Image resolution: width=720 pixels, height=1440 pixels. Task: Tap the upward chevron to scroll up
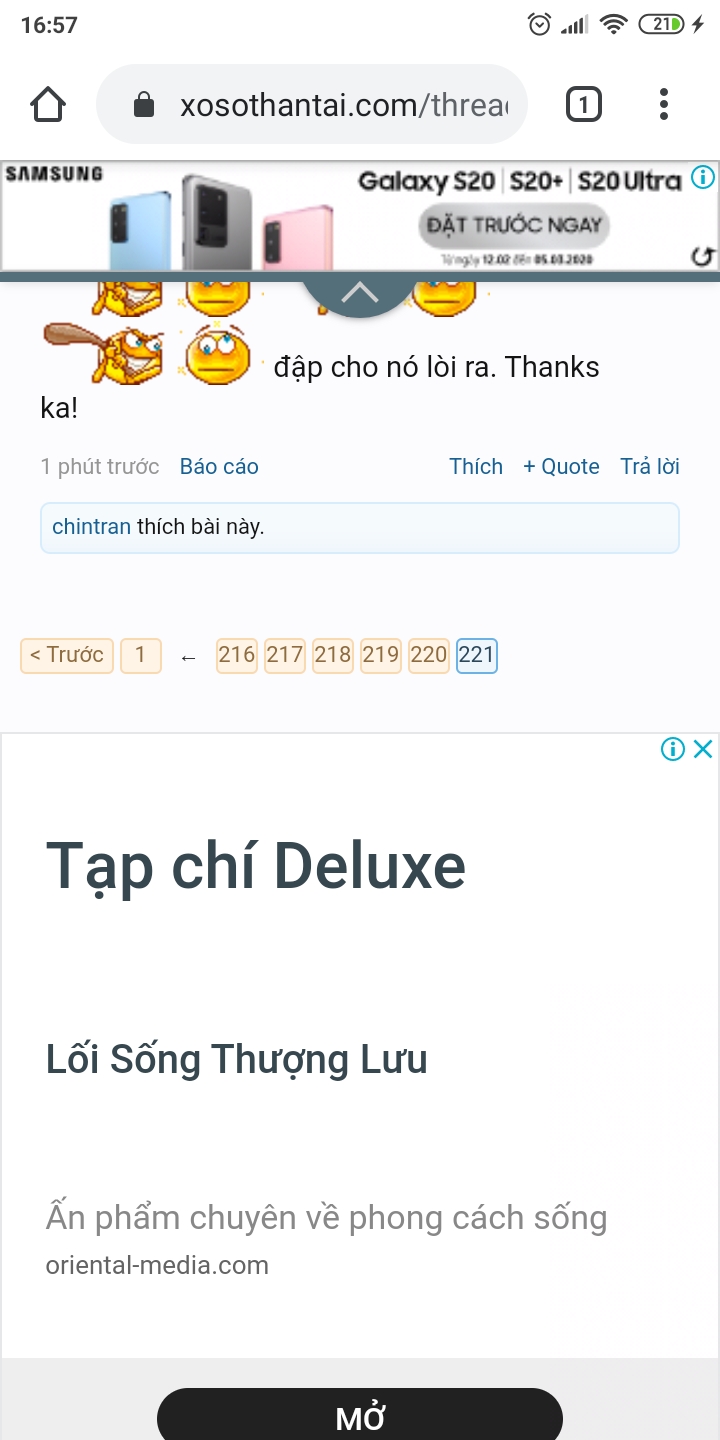pos(360,292)
